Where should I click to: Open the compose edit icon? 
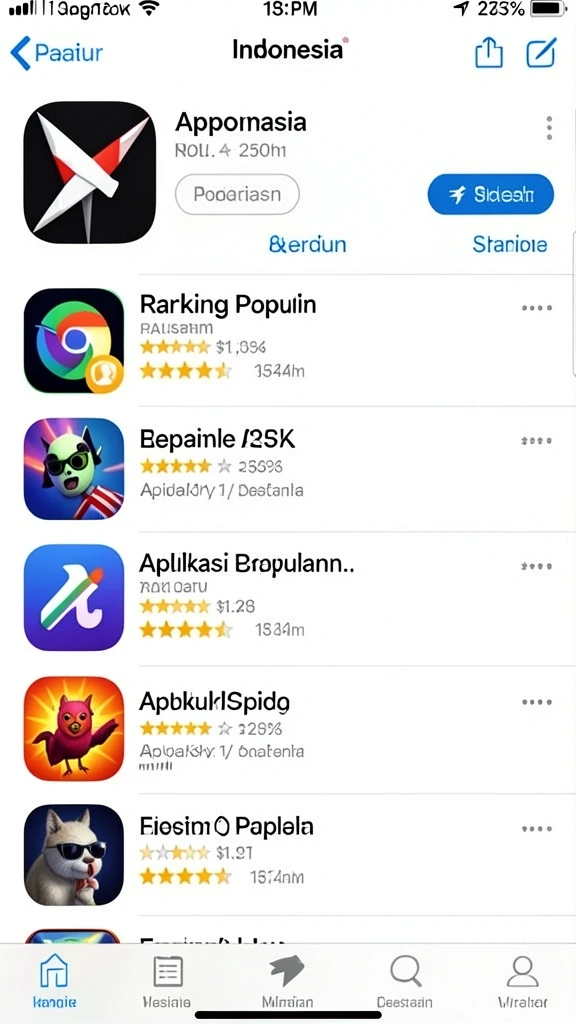coord(541,52)
